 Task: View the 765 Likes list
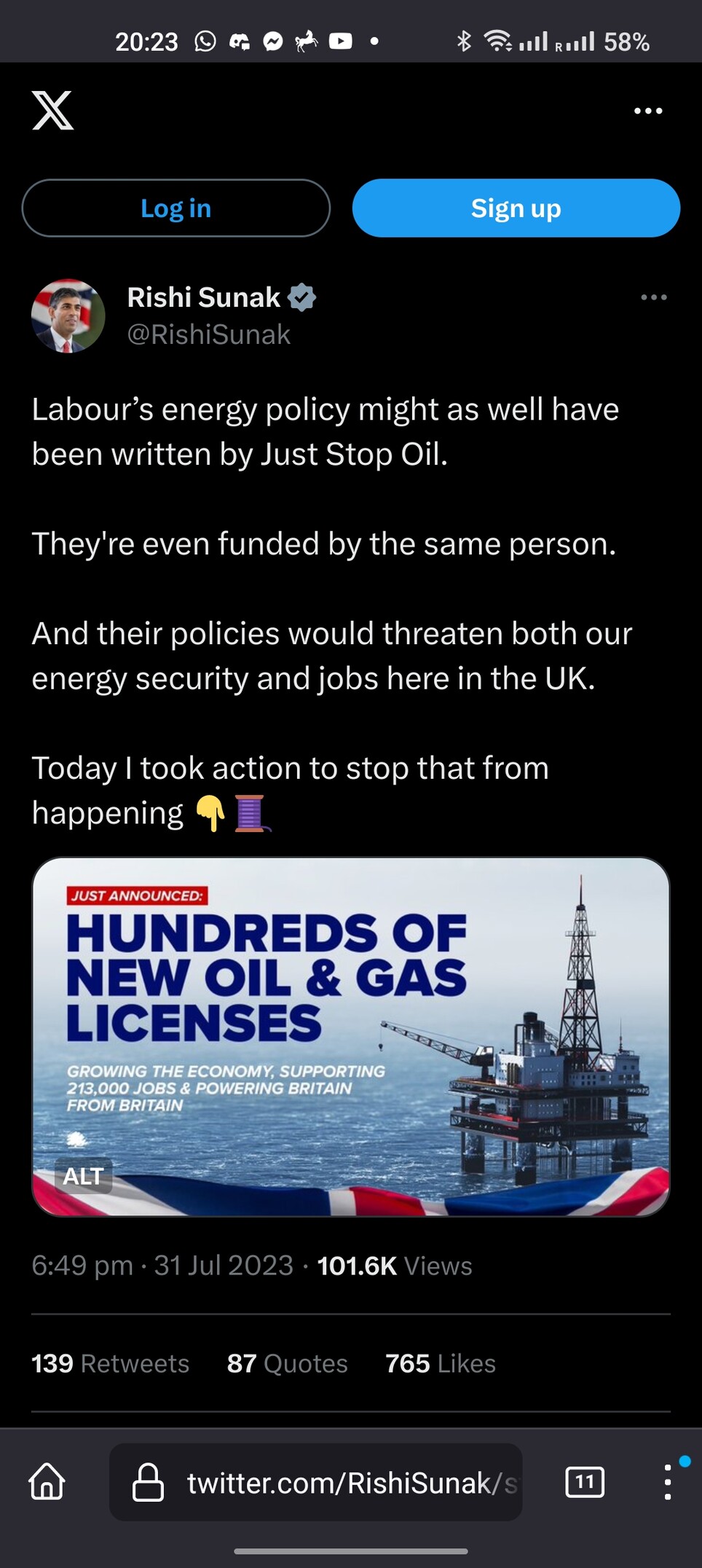pos(441,1363)
